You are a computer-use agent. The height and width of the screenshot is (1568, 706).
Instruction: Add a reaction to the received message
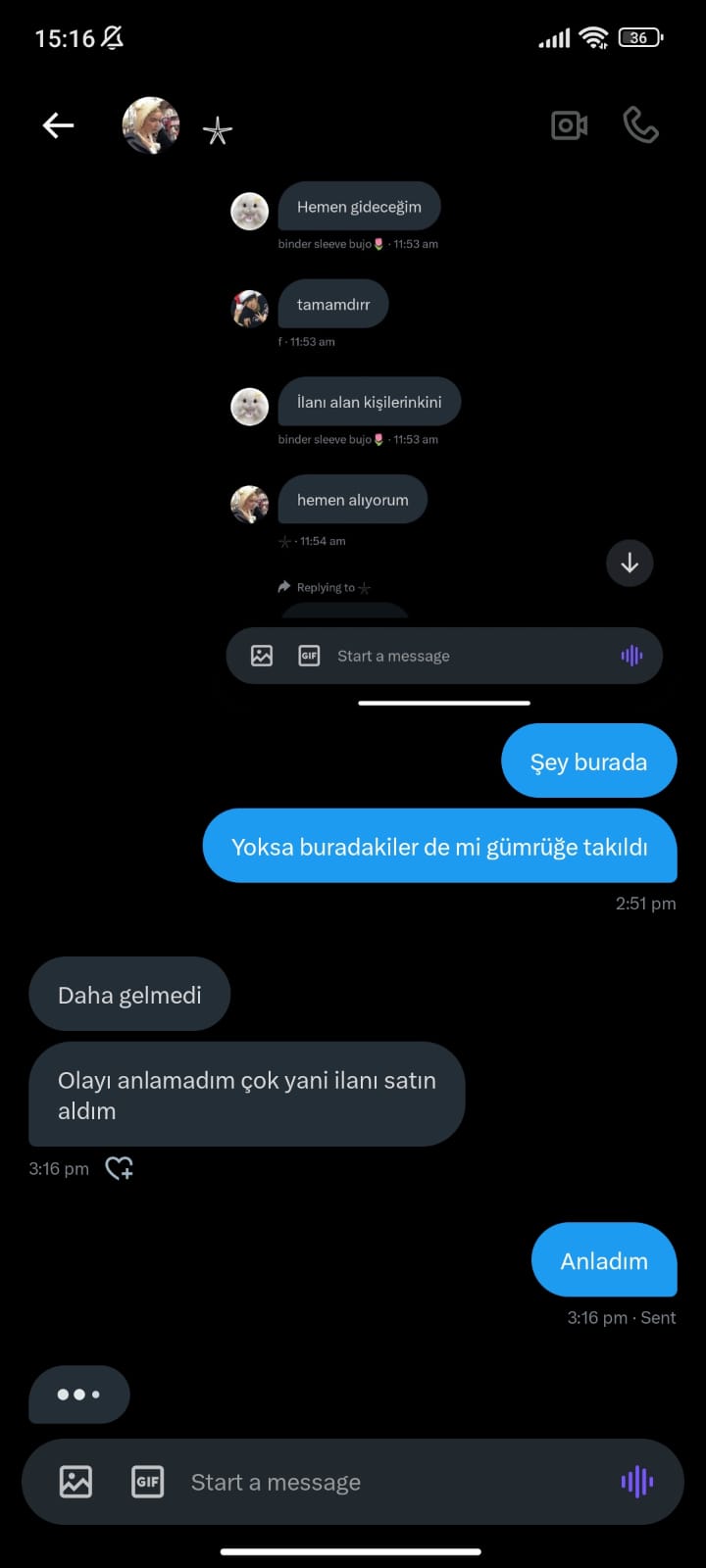pos(120,1168)
